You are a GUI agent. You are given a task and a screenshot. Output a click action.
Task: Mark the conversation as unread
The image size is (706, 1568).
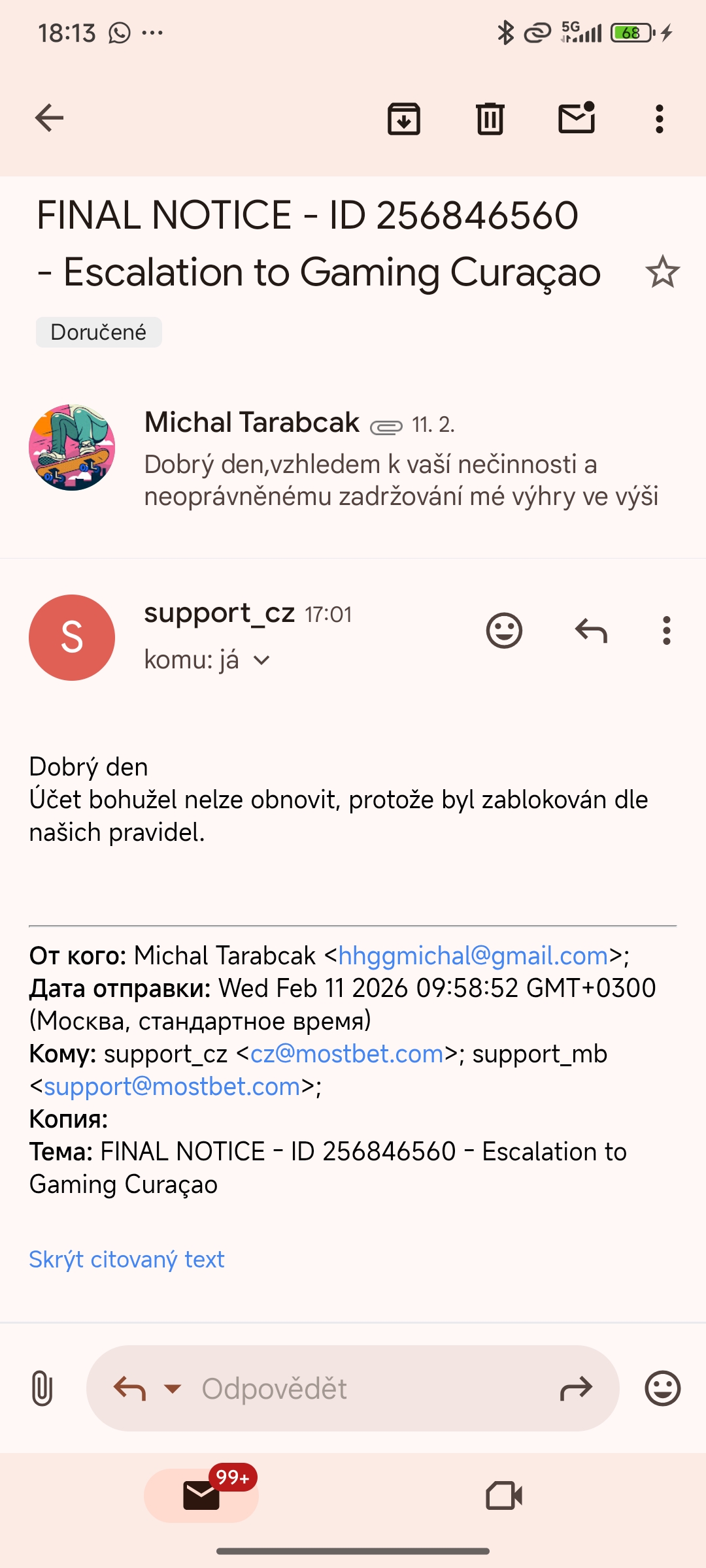tap(577, 118)
